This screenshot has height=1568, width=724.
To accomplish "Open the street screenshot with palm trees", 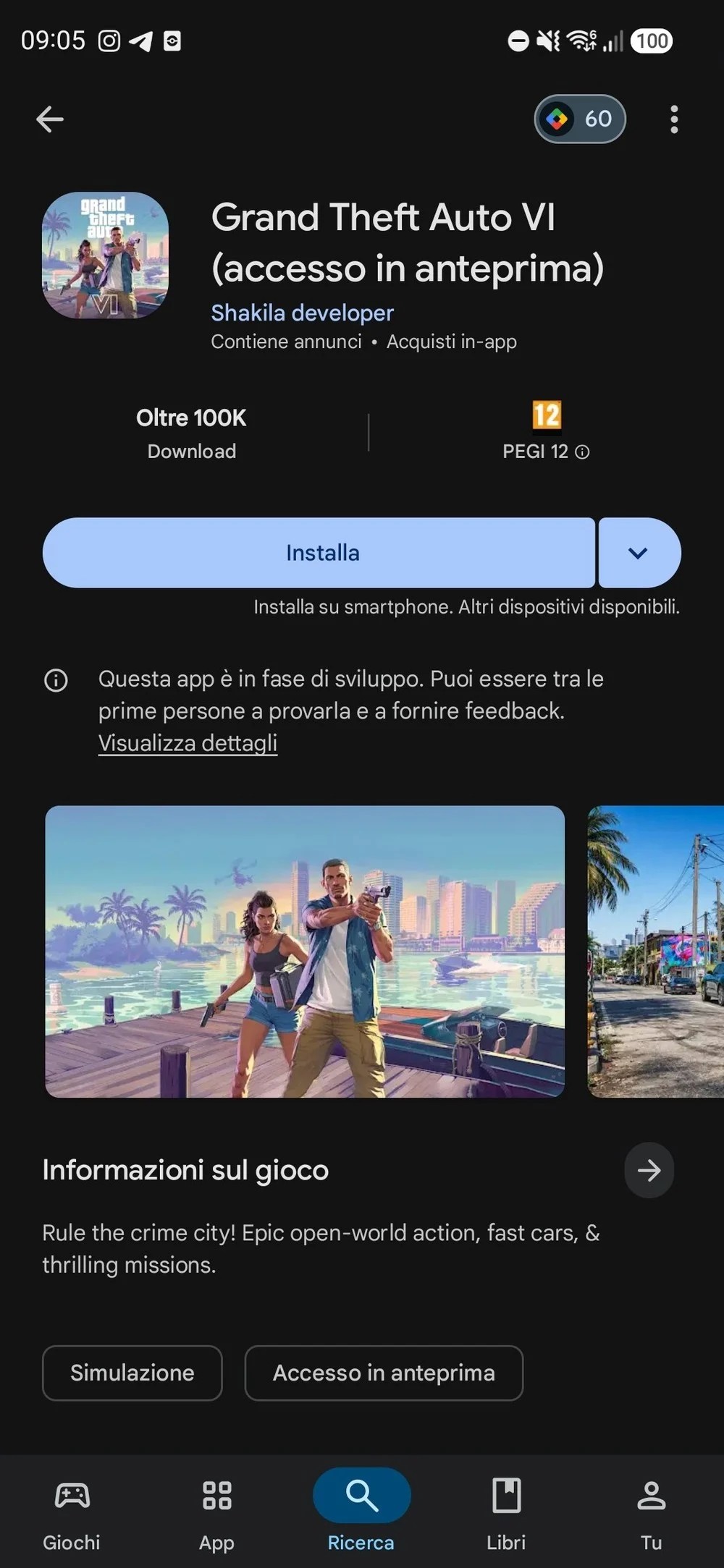I will pos(655,952).
